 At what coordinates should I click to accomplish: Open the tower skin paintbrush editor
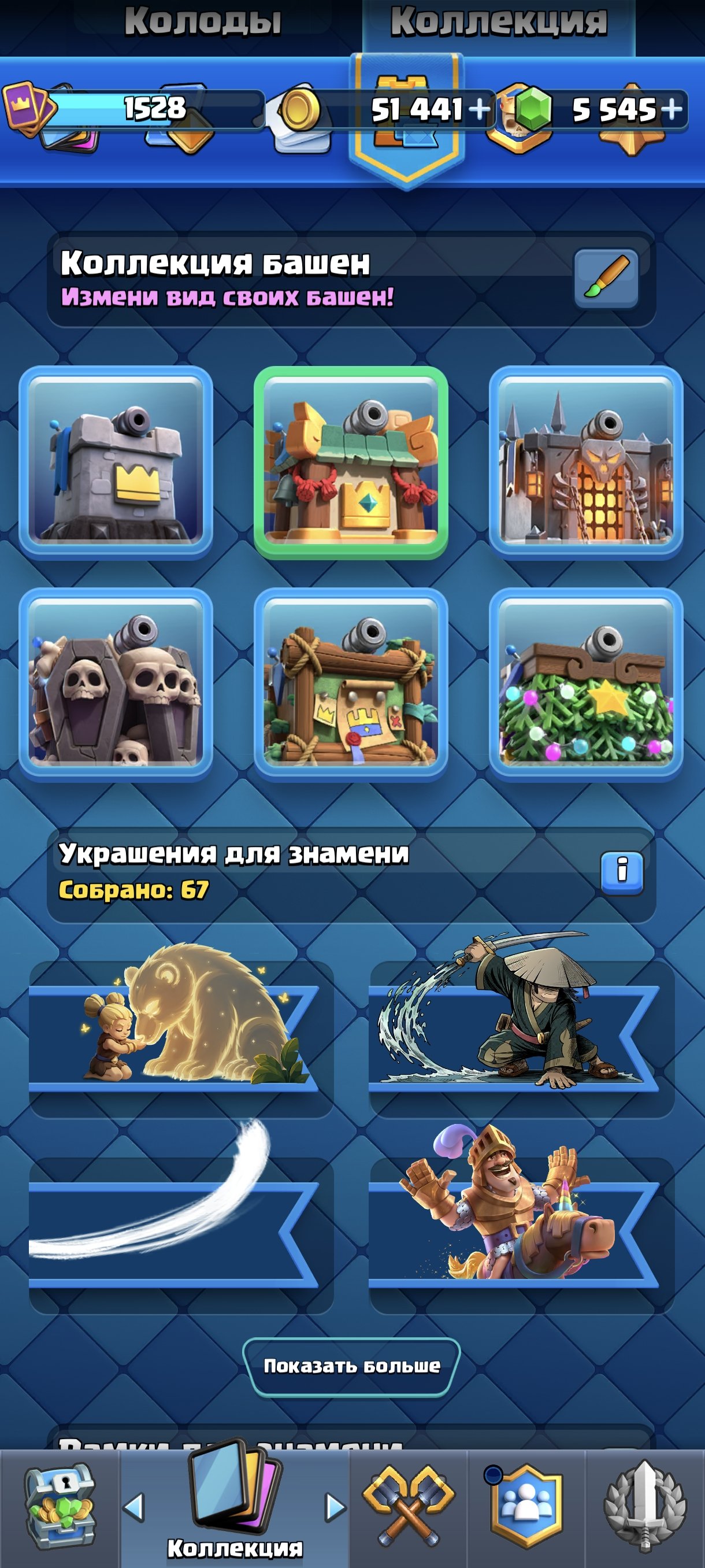(606, 278)
